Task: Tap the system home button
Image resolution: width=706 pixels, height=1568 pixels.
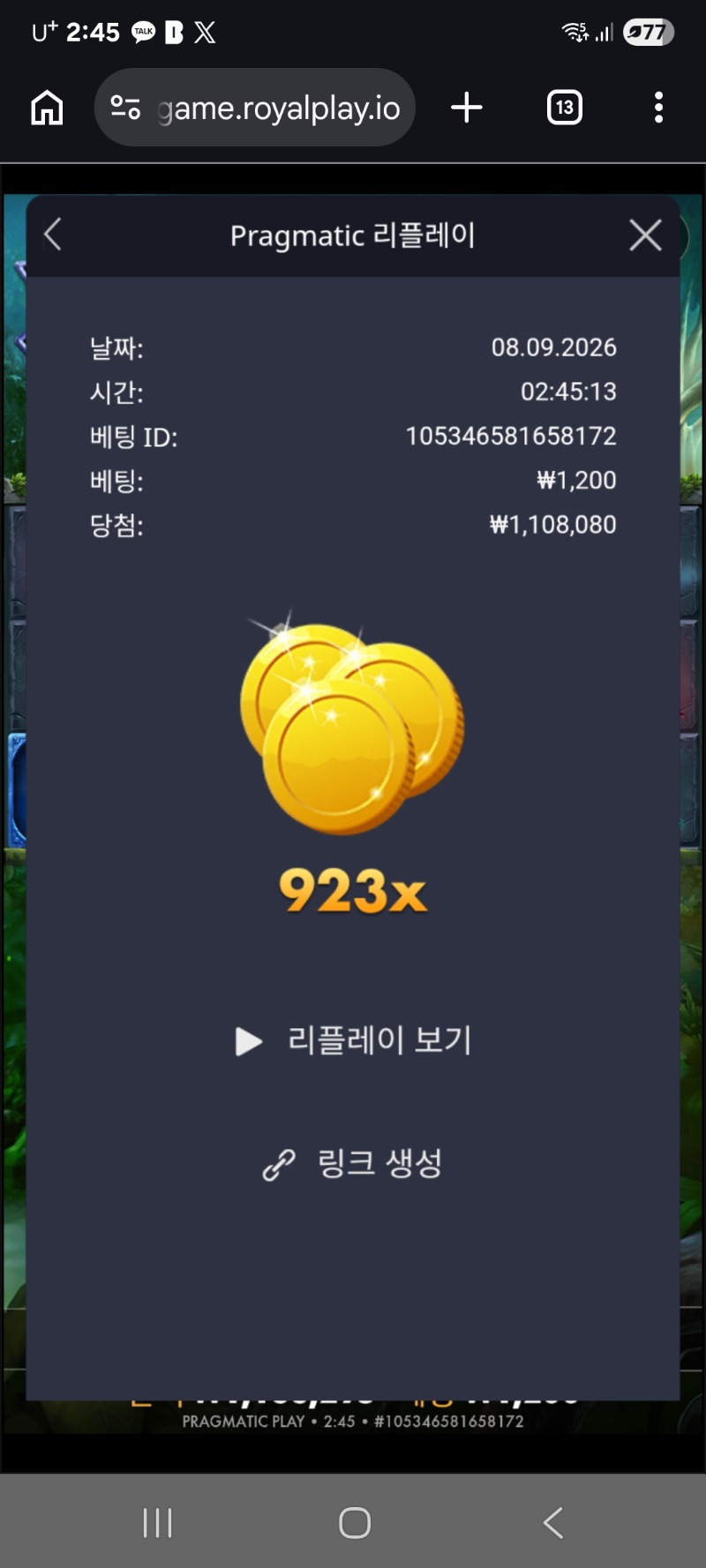Action: point(355,1523)
